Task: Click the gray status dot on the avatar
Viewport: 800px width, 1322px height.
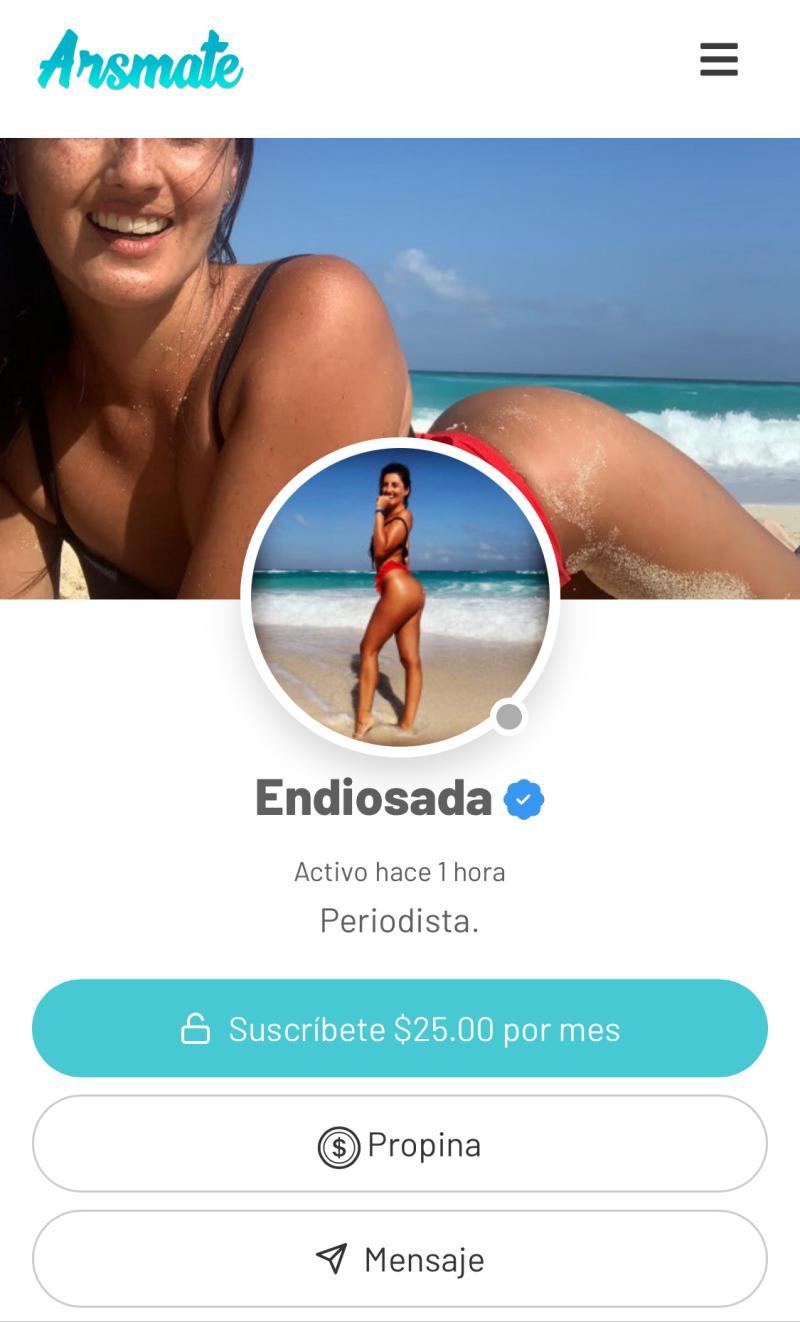Action: [x=509, y=715]
